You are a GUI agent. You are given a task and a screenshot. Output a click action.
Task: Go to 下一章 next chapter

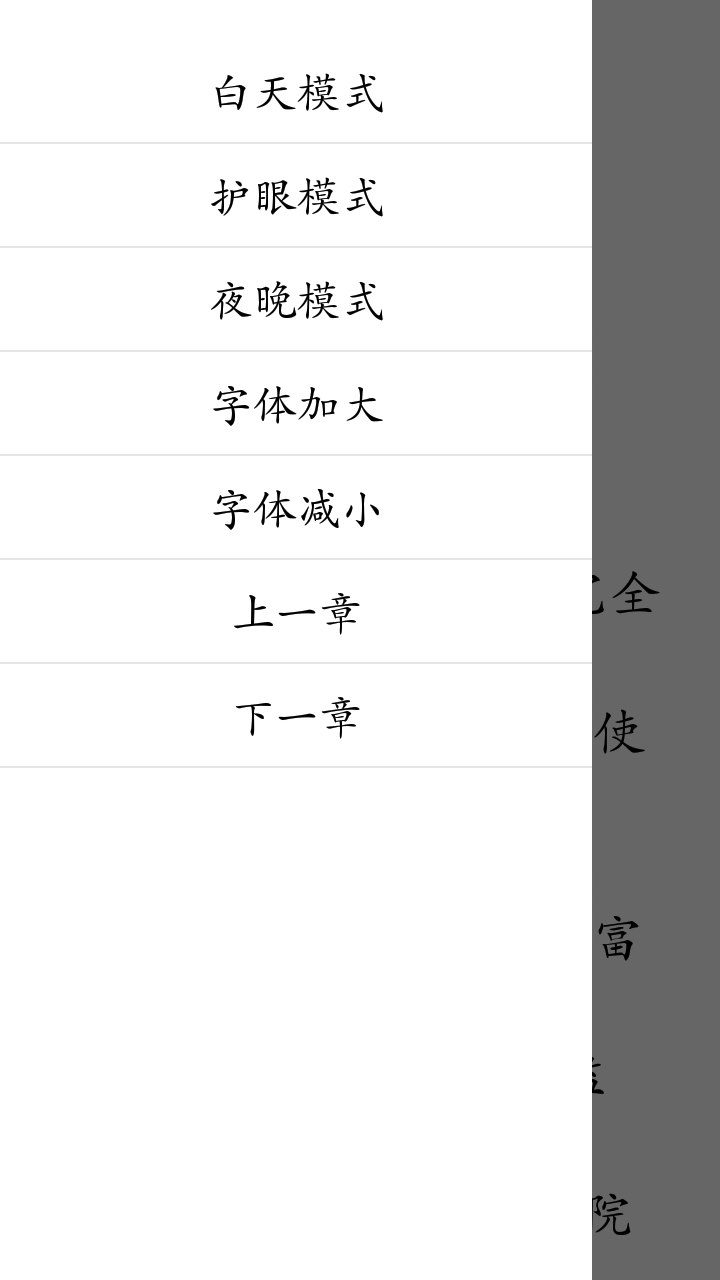[x=297, y=717]
